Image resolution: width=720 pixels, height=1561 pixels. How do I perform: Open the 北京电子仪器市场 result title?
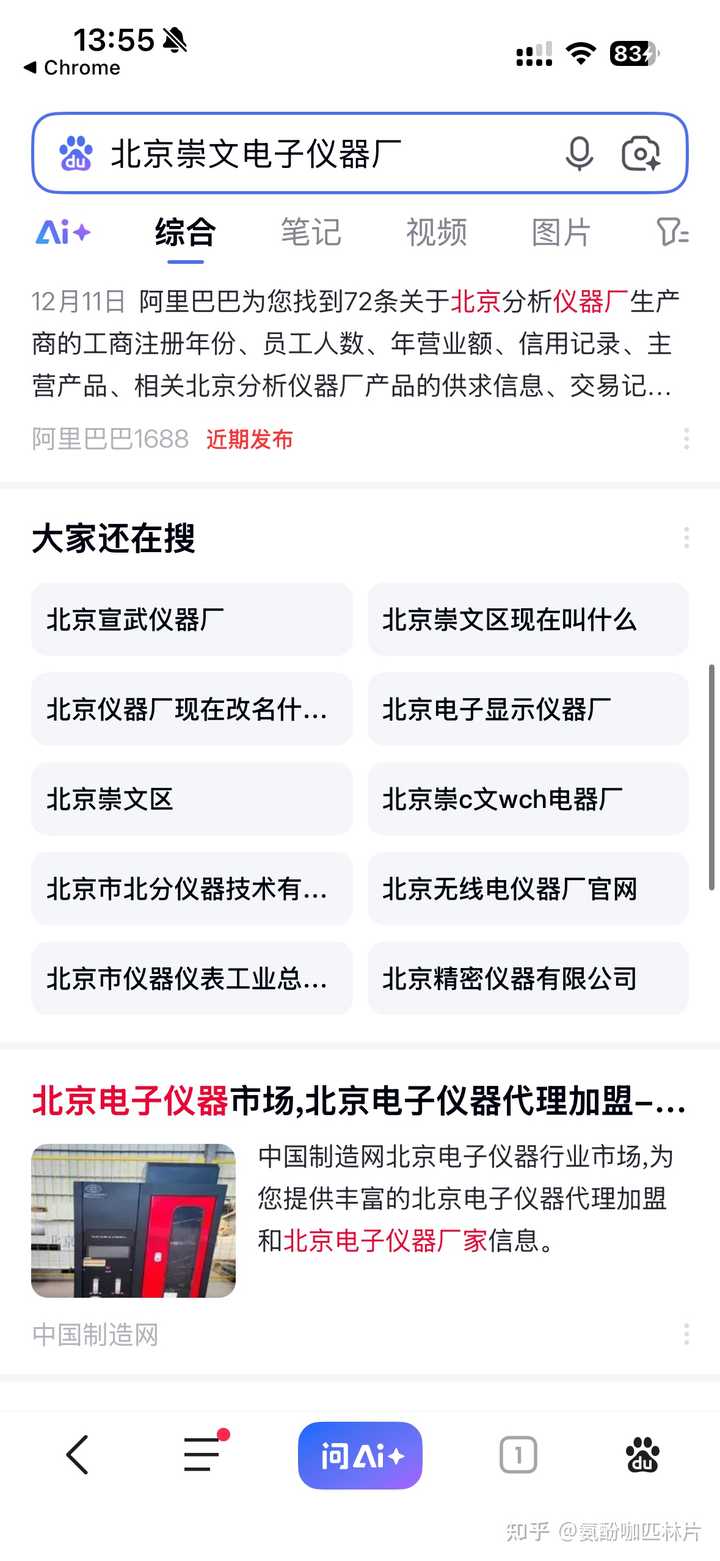point(360,1097)
